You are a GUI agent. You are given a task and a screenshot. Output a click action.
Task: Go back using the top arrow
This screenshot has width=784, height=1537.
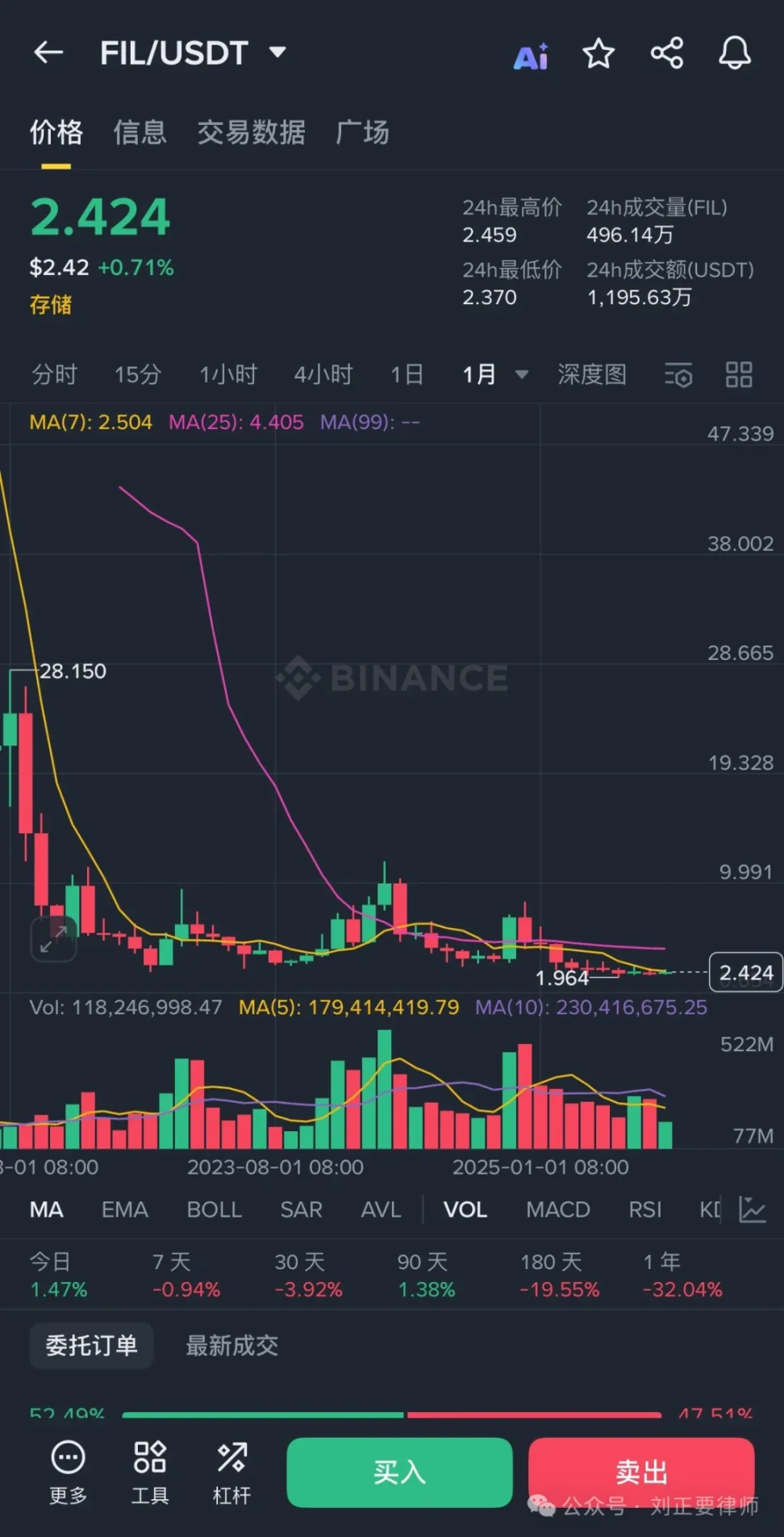coord(48,53)
